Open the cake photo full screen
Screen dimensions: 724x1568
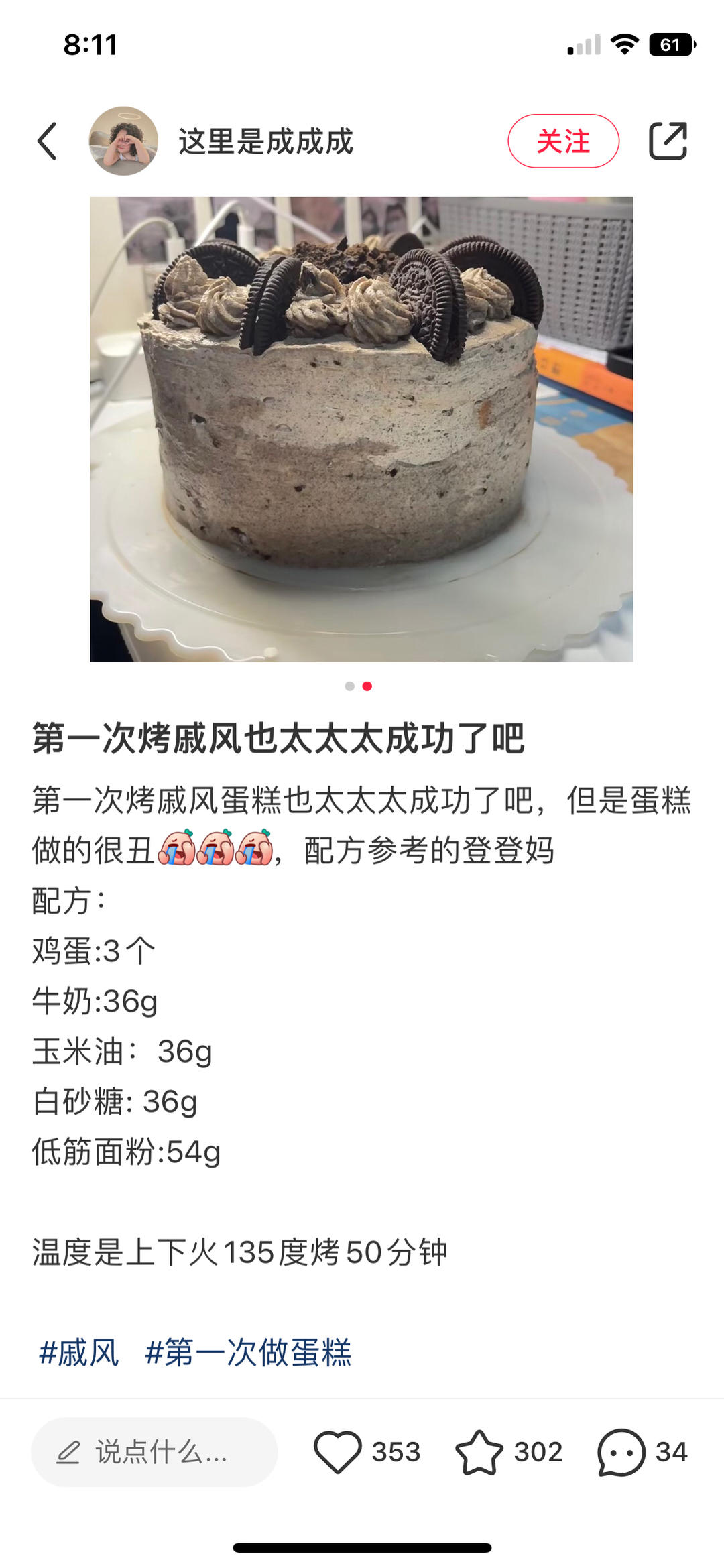[361, 429]
